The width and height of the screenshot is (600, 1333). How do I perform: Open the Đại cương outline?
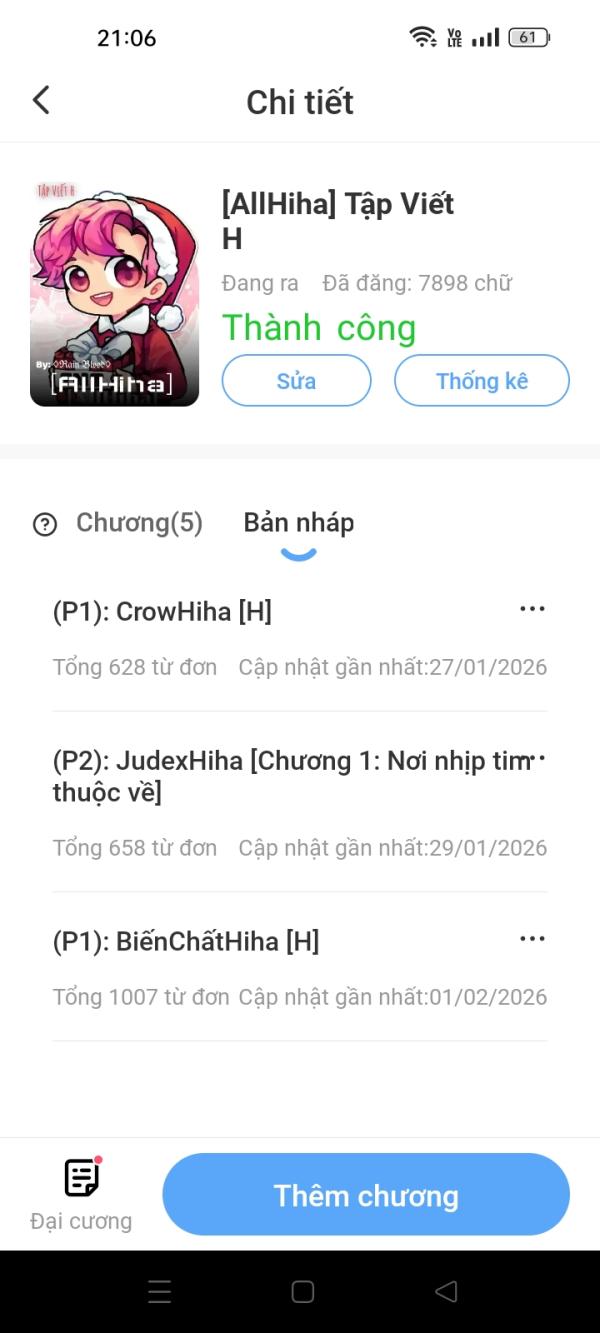coord(81,1194)
